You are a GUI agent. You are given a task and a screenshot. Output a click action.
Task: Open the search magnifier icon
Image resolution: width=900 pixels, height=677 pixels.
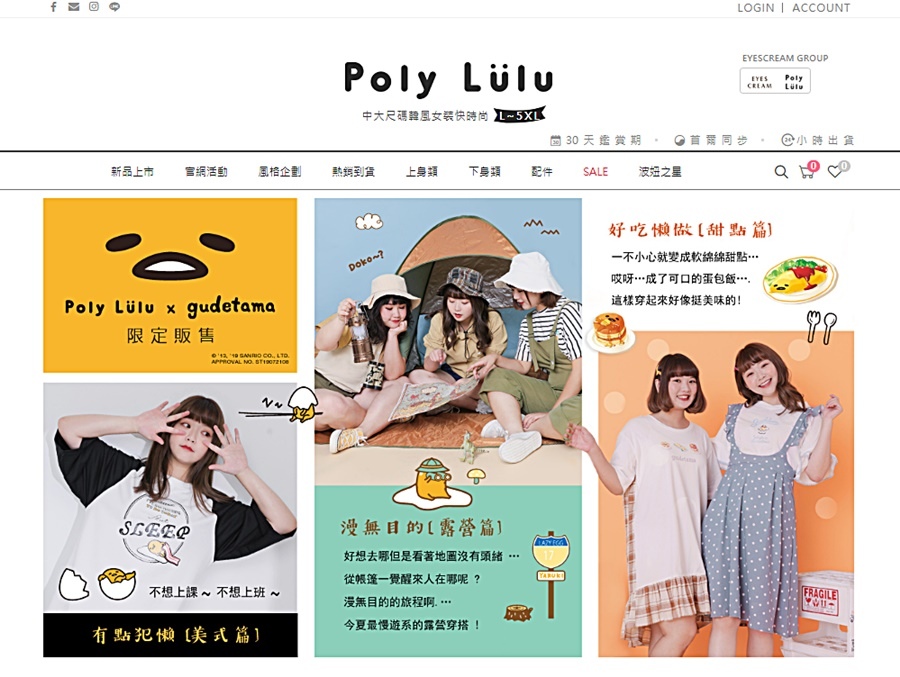pos(781,172)
